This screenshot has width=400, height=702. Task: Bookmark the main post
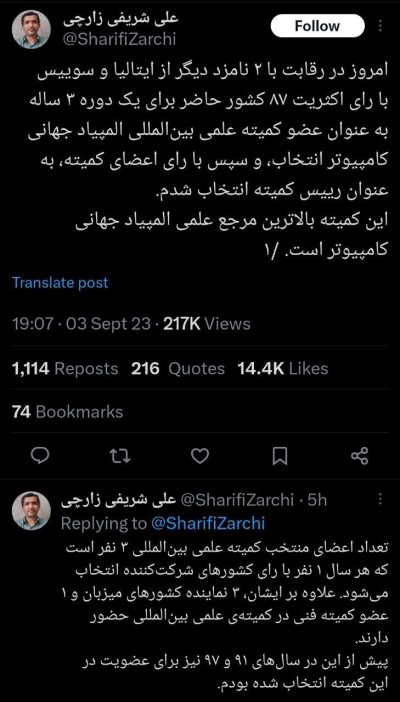280,456
